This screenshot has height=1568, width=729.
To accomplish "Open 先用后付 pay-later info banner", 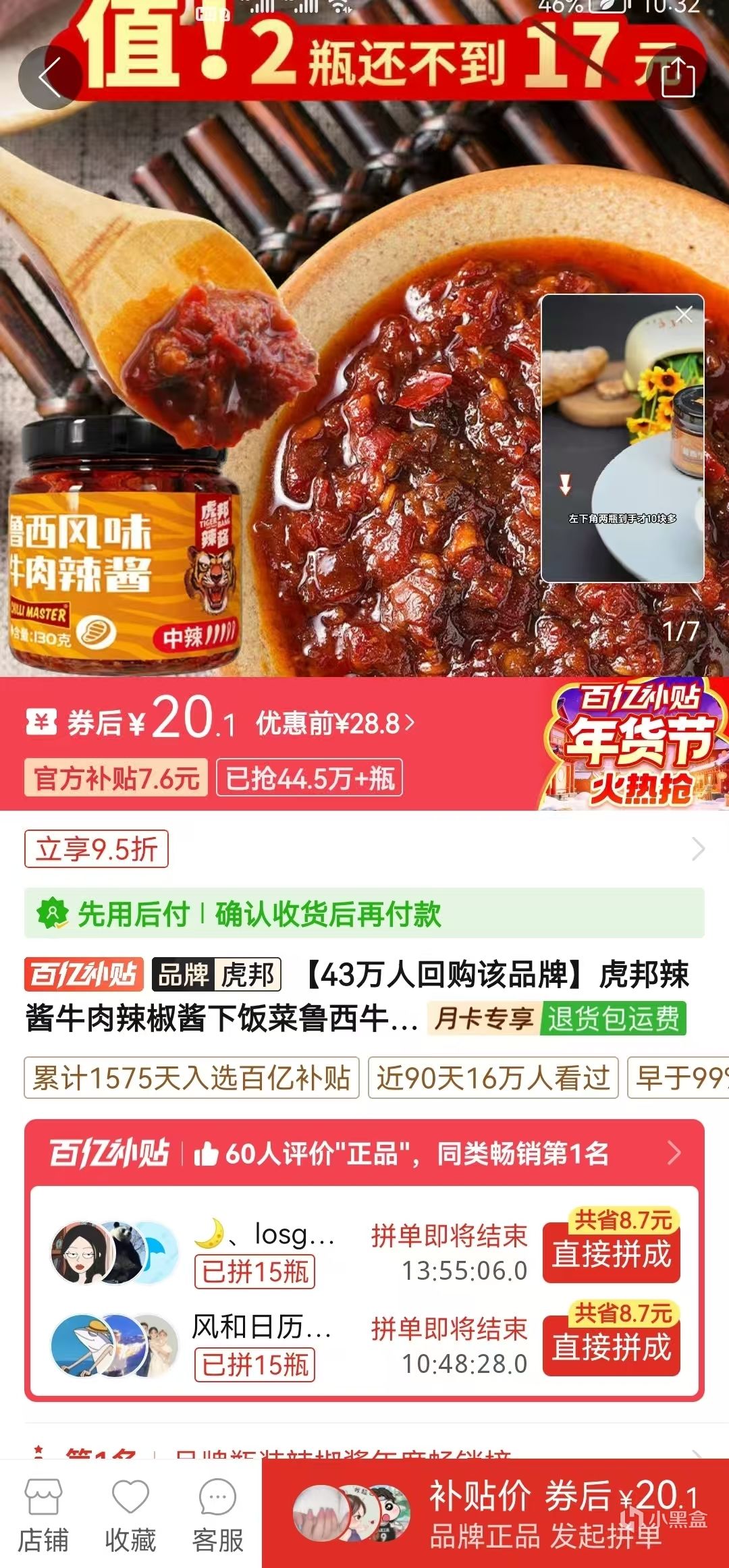I will click(364, 914).
